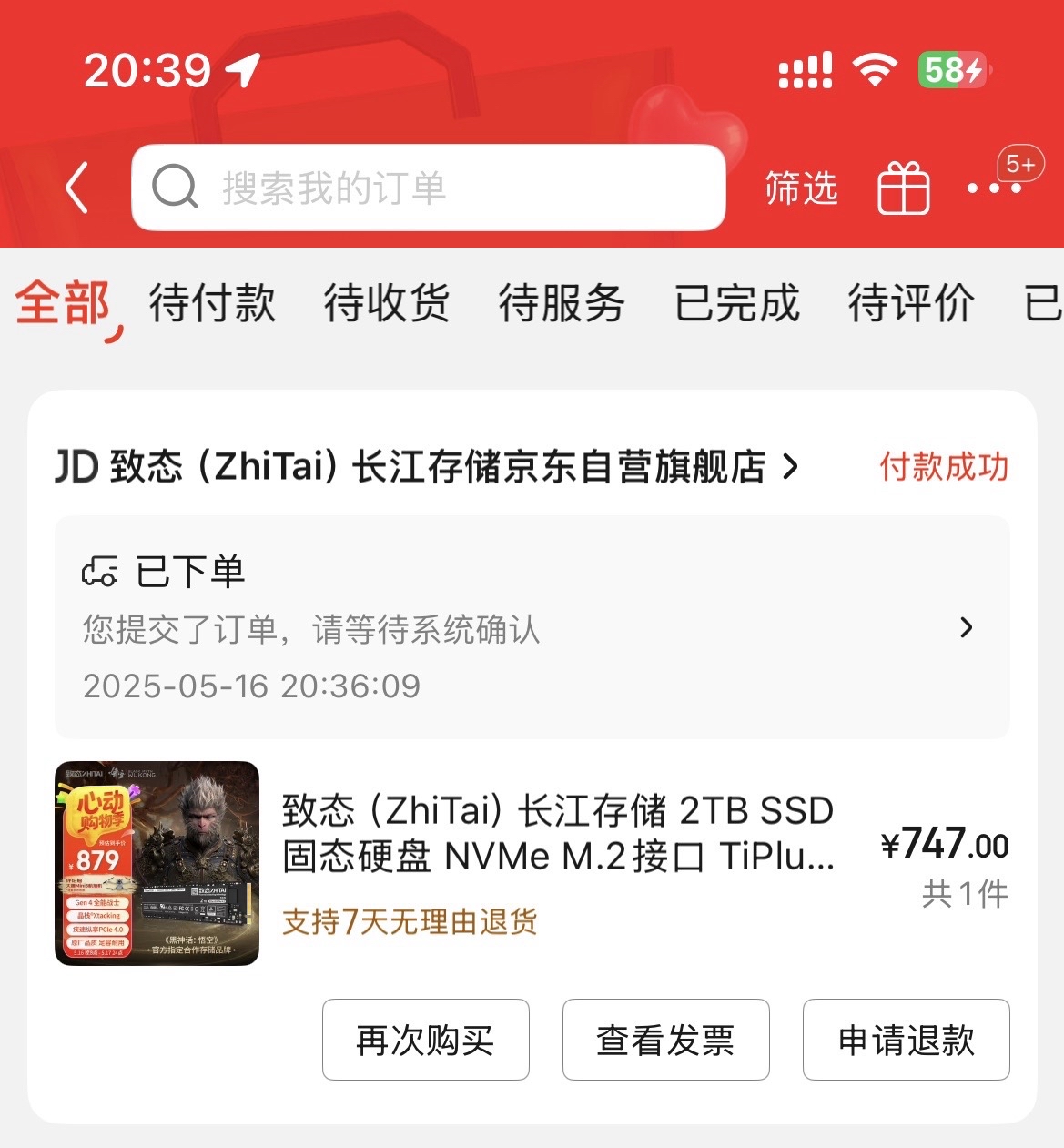
Task: Expand the 致态 (ZhiTai) store page via its chevron
Action: [x=788, y=467]
